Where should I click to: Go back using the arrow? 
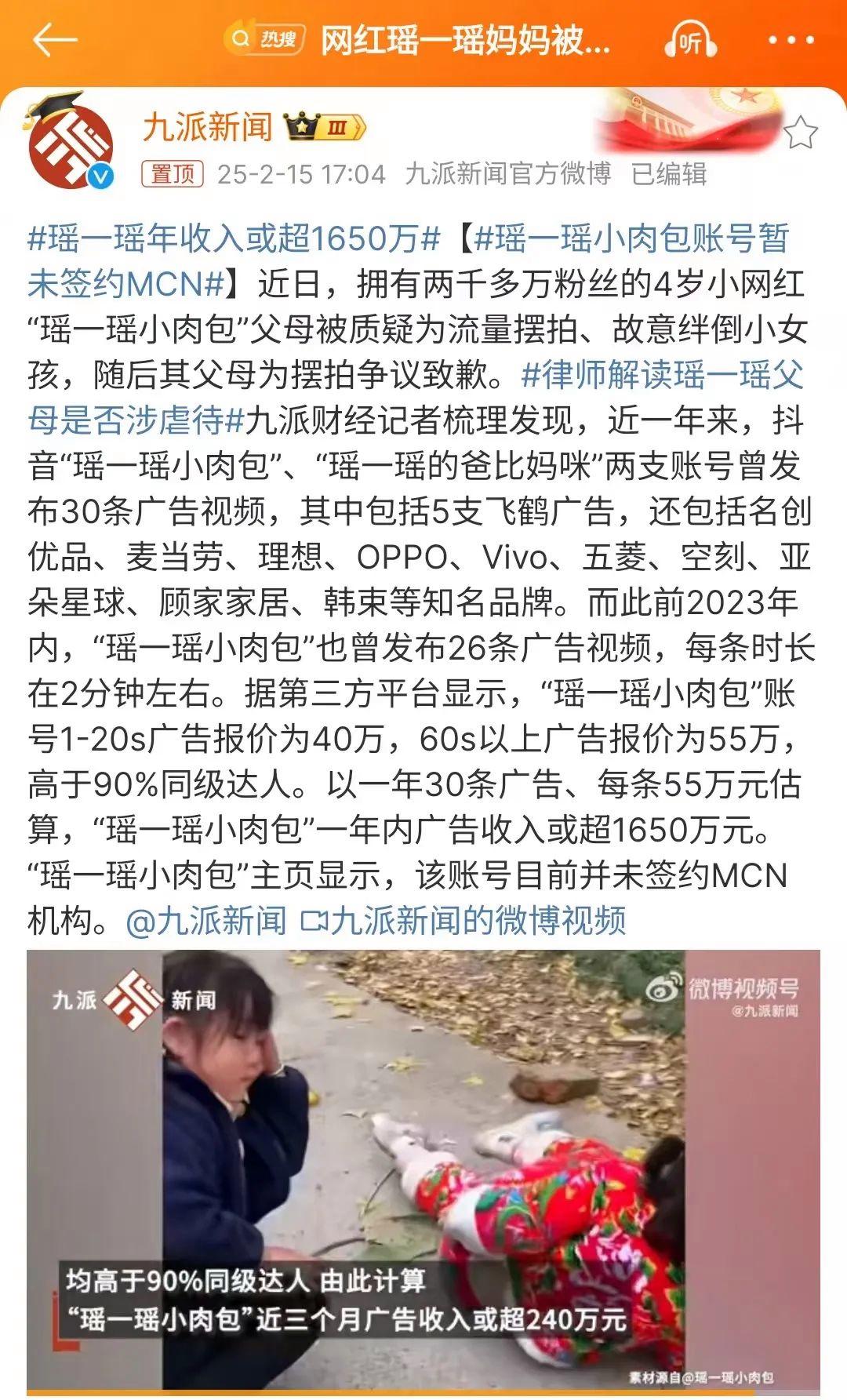[55, 39]
